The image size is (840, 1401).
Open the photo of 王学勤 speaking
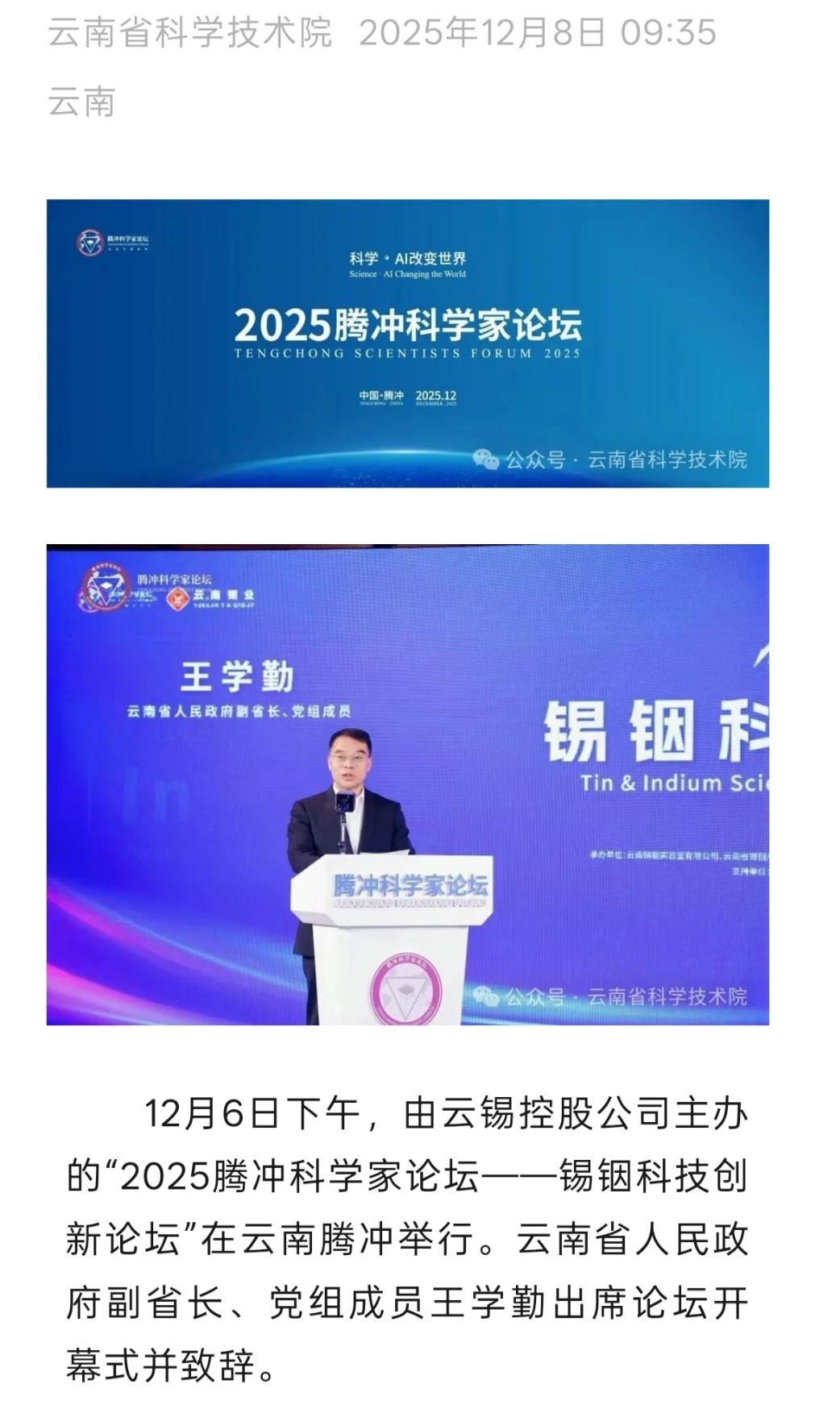(407, 784)
